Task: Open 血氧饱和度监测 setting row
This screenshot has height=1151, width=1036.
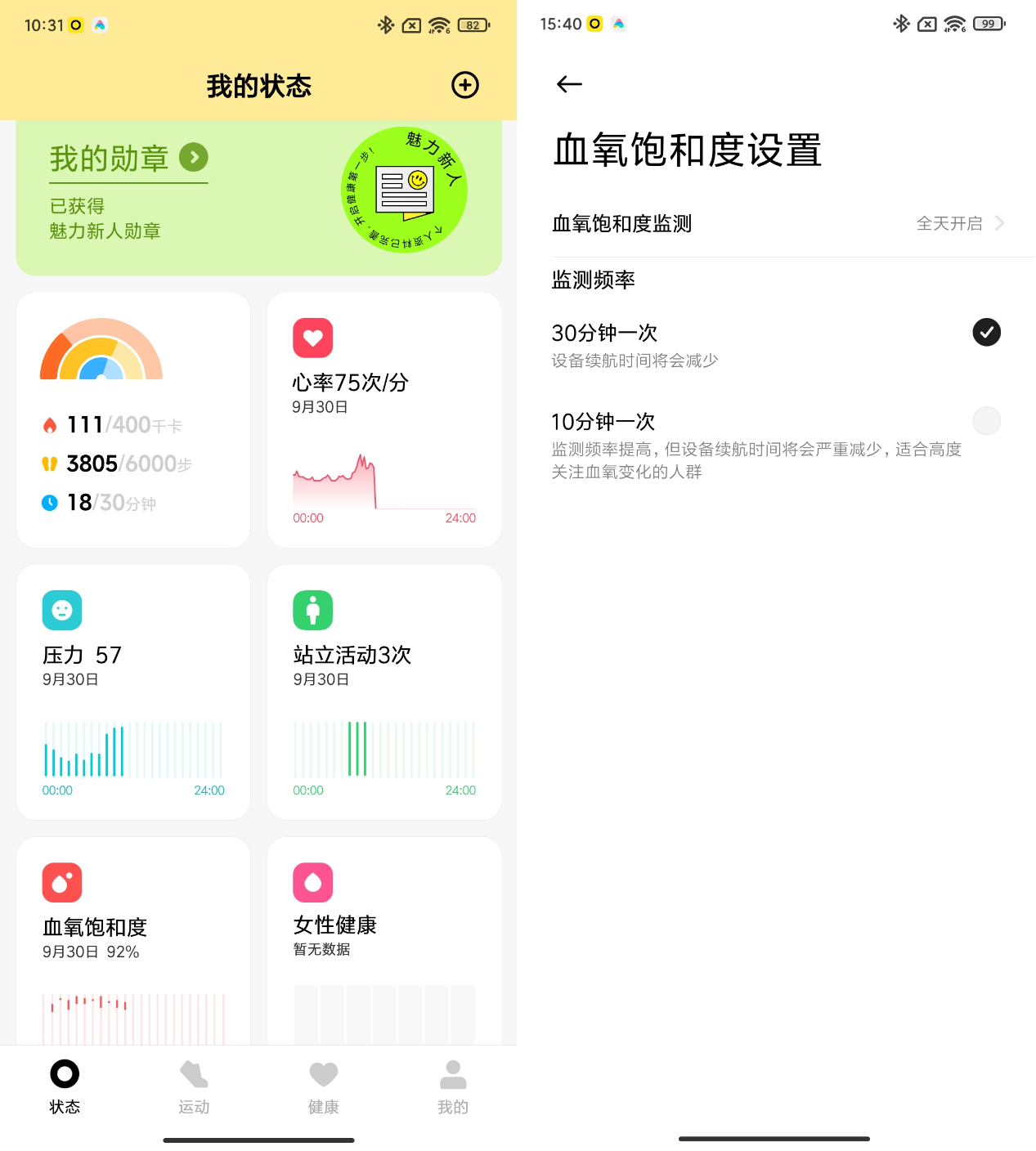Action: (777, 223)
